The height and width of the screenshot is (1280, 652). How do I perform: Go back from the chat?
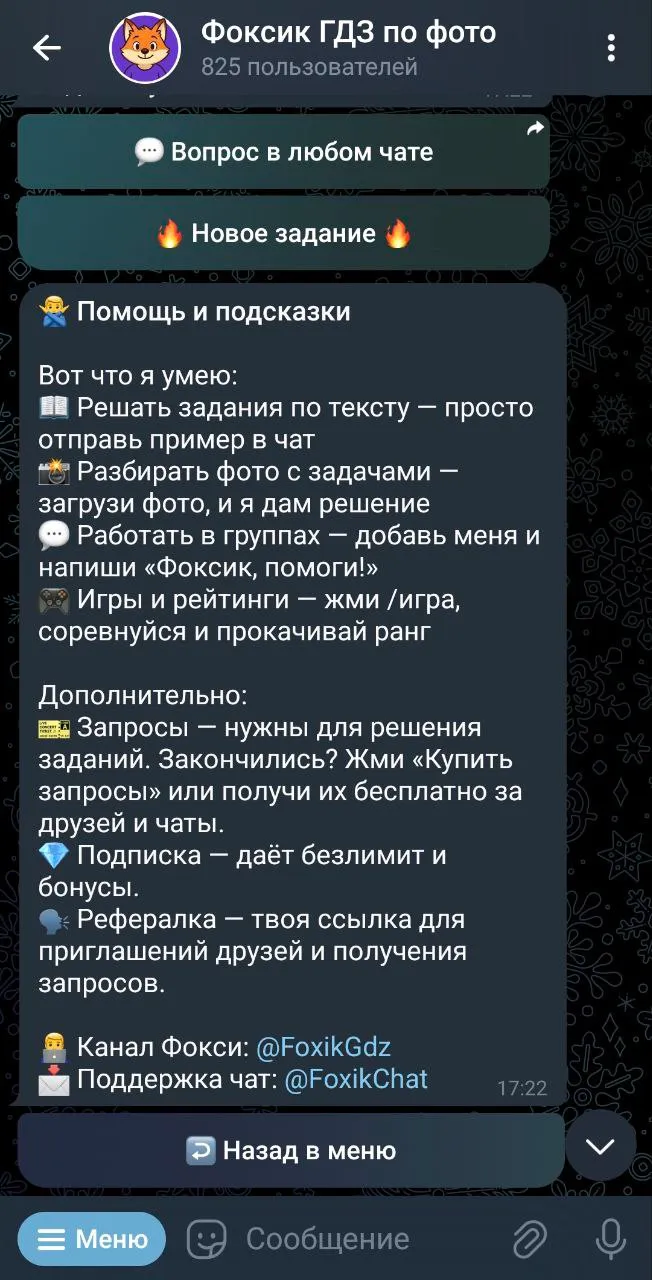[x=47, y=48]
